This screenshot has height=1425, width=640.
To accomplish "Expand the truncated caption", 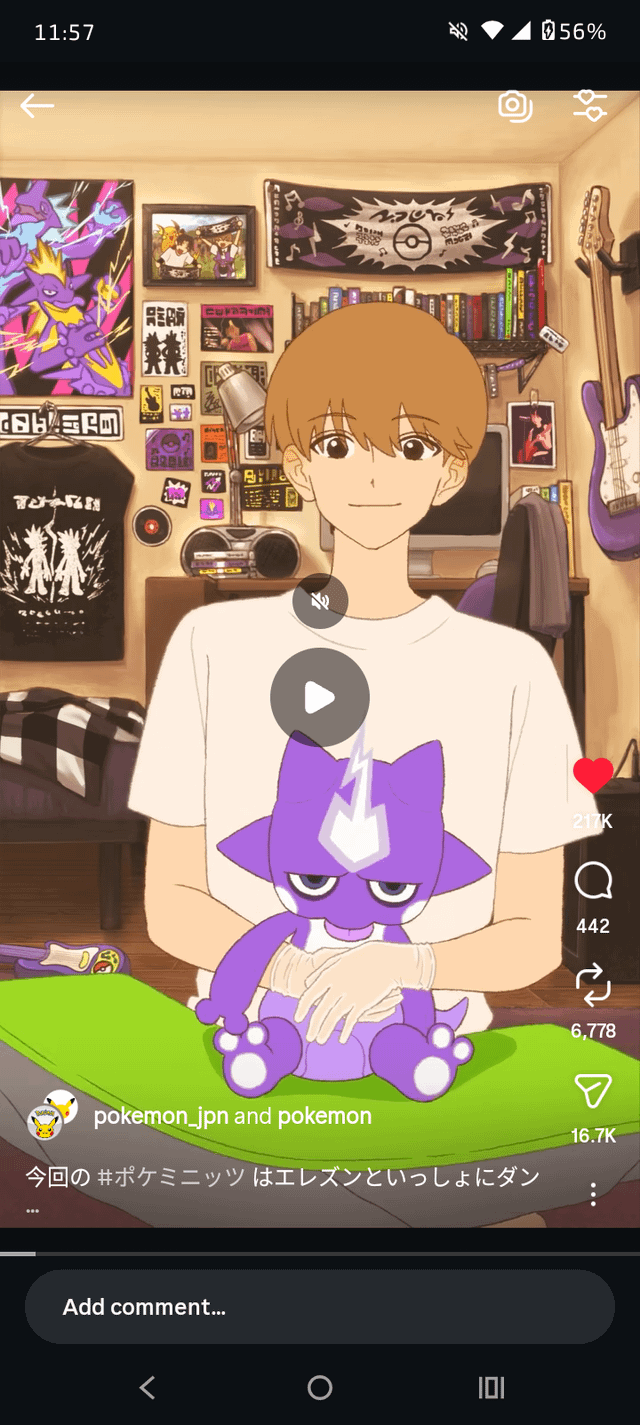I will (x=32, y=1209).
